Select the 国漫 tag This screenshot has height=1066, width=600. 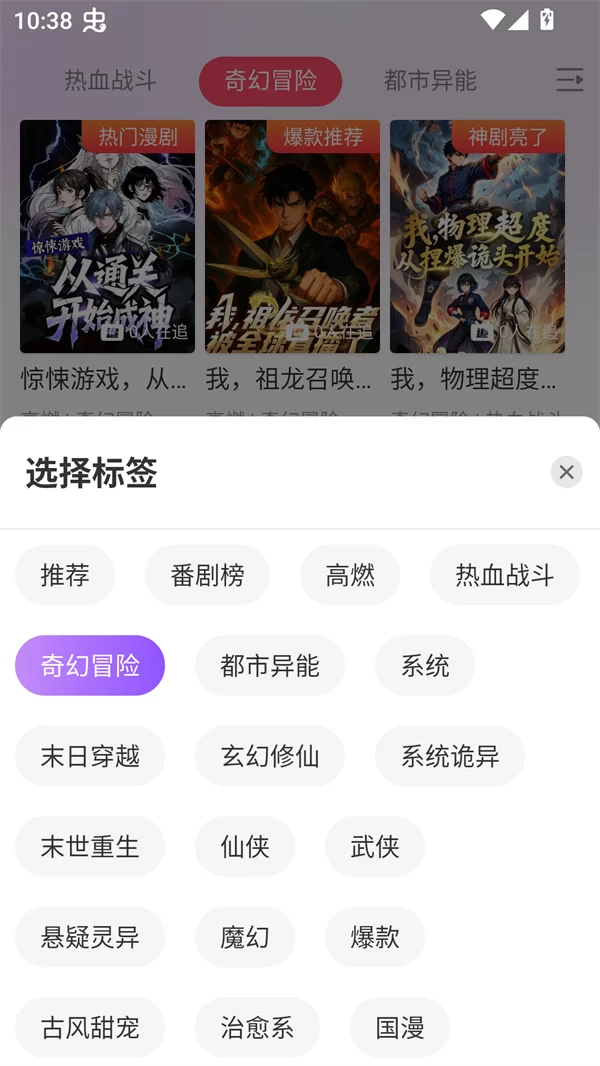[x=400, y=1027]
